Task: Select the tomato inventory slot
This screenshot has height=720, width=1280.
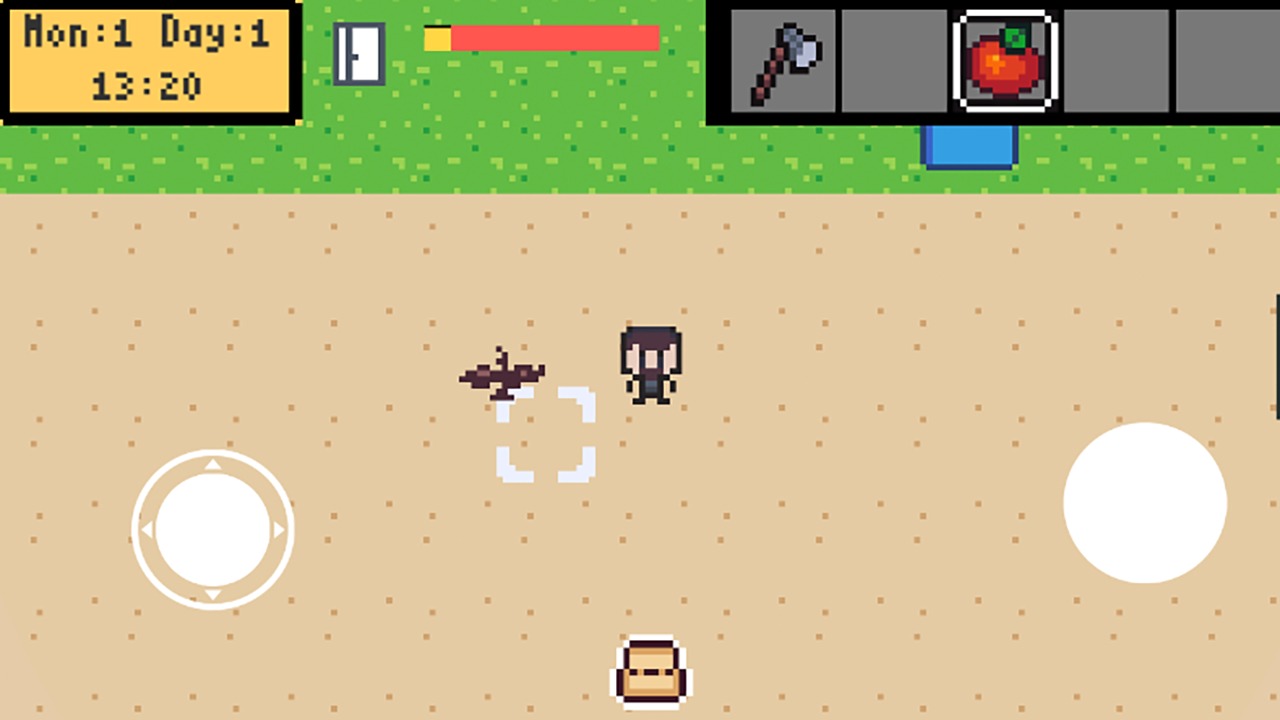Action: 1004,61
